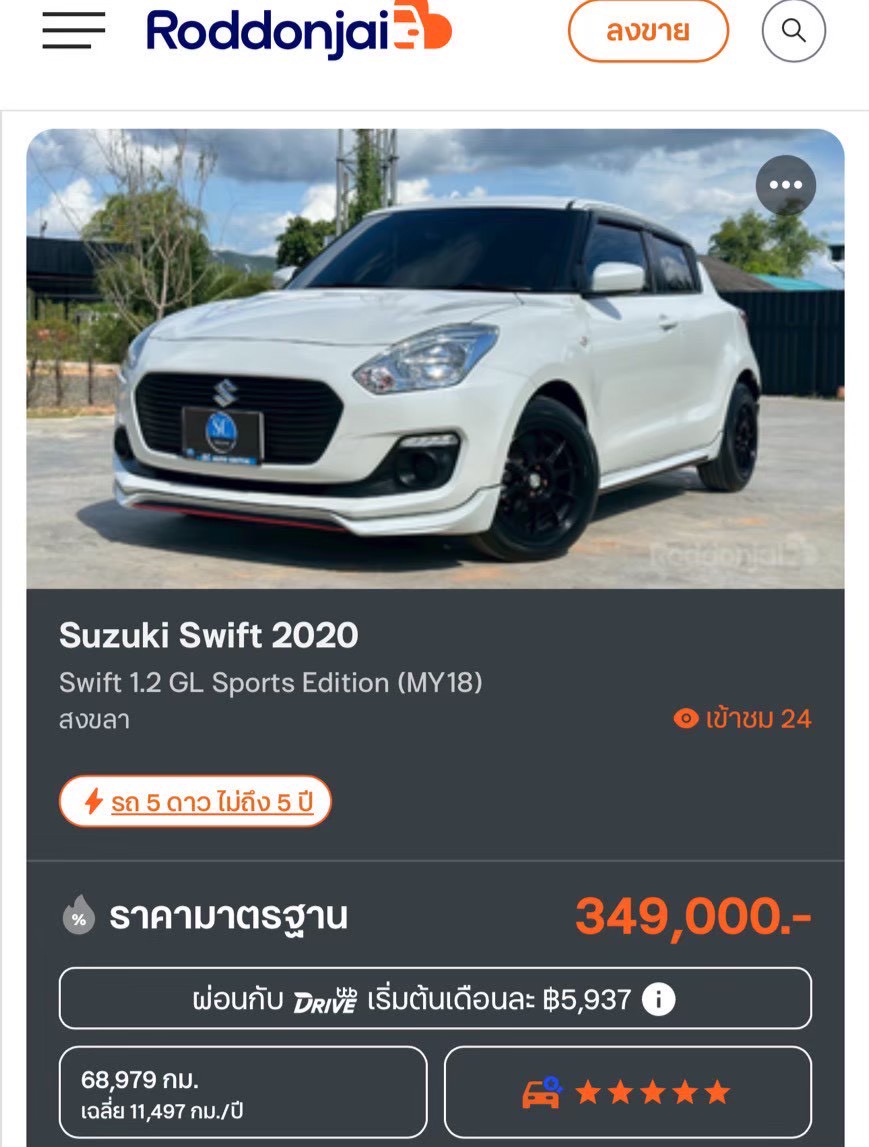Open the five-star car rating box
This screenshot has height=1147, width=869.
(x=627, y=1092)
